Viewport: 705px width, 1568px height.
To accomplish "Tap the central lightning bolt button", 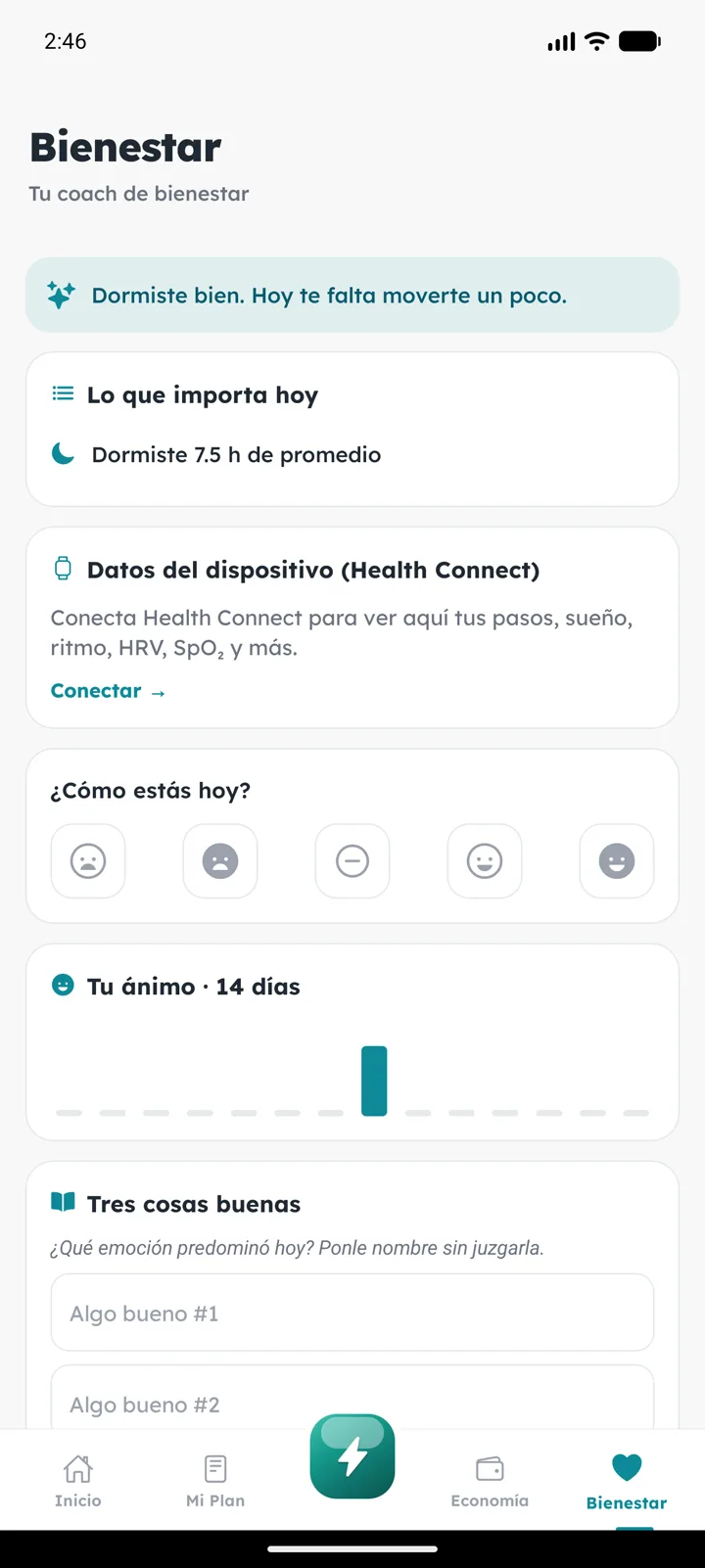I will (x=352, y=1456).
